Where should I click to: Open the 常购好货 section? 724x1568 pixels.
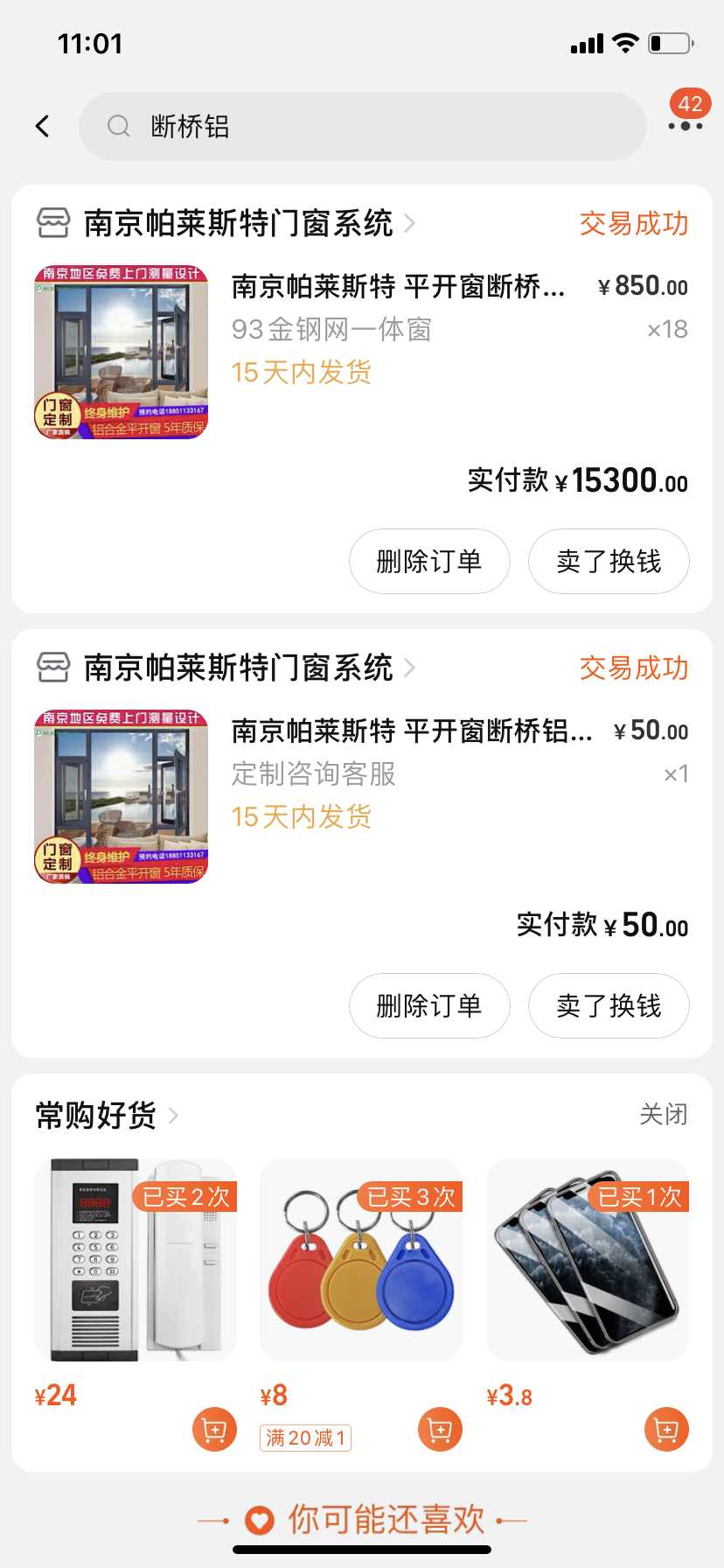point(107,1116)
